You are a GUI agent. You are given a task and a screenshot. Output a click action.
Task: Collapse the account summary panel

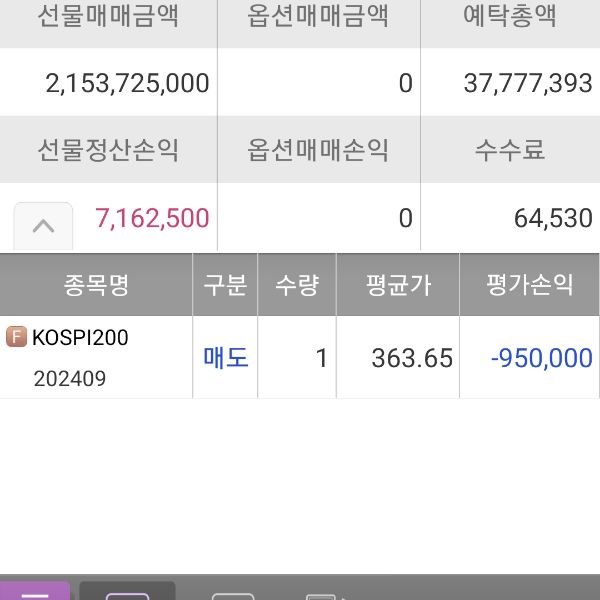point(43,225)
